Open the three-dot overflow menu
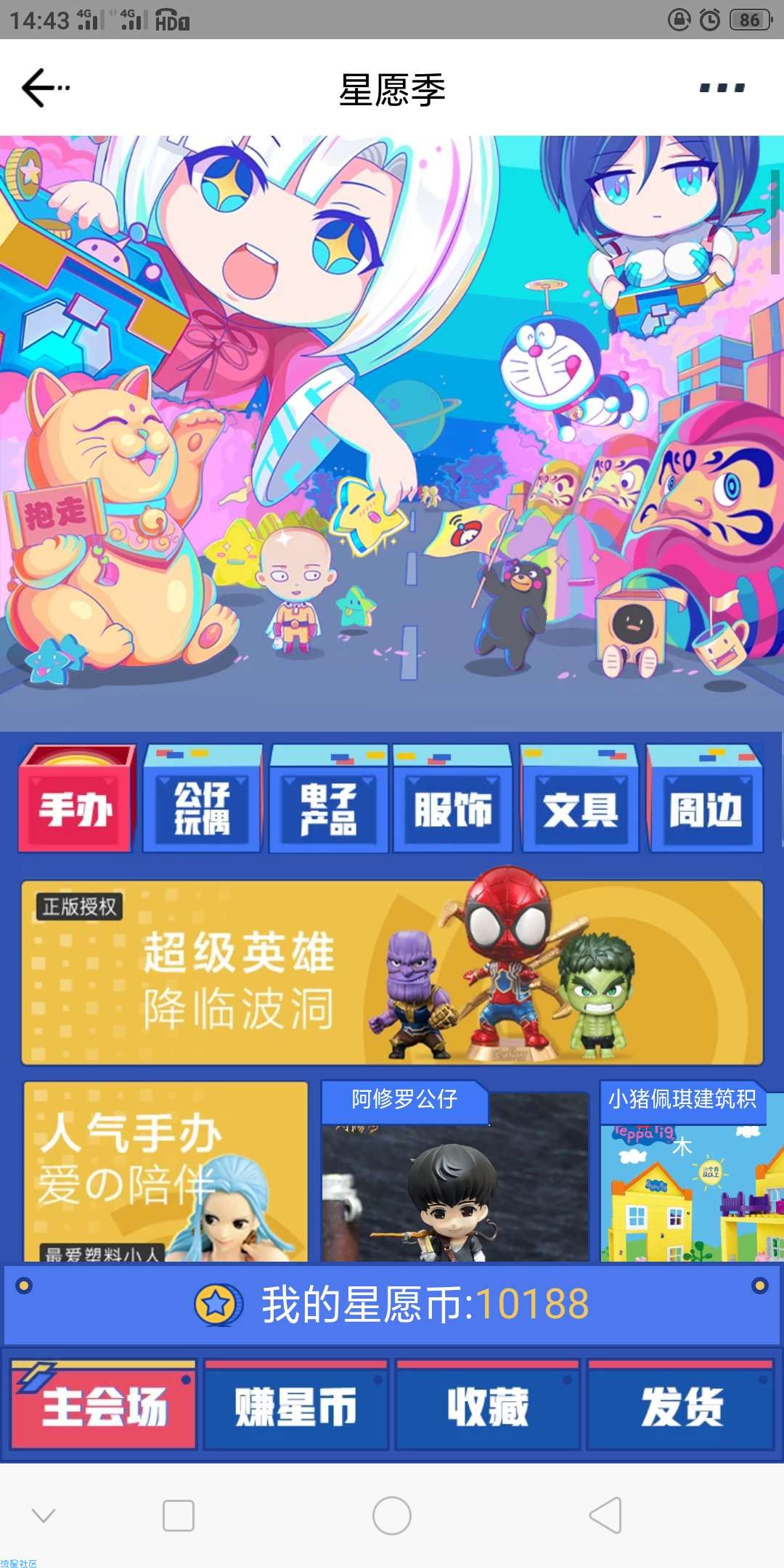This screenshot has width=784, height=1568. [x=722, y=89]
